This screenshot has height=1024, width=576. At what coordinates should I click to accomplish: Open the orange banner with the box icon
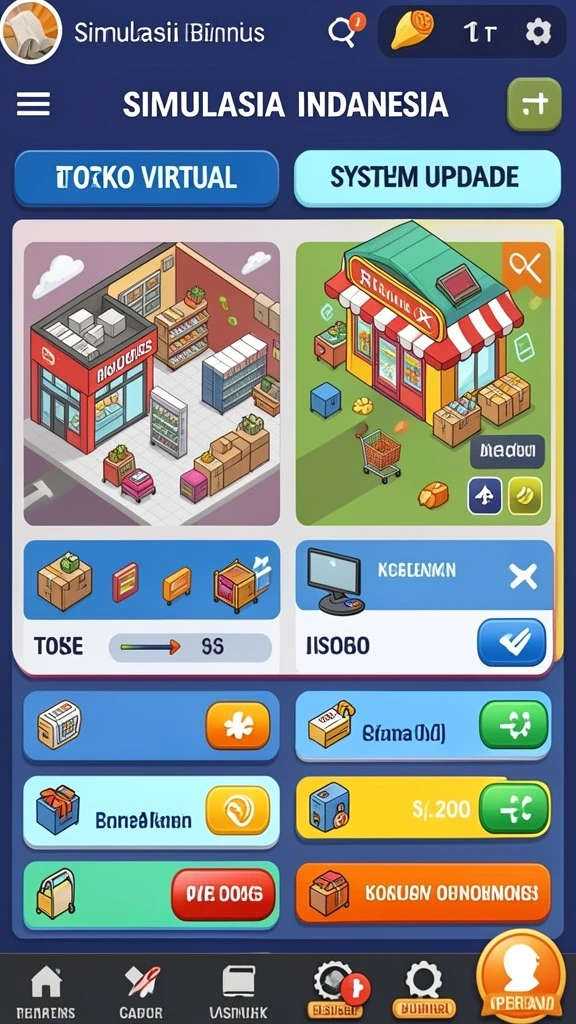423,893
